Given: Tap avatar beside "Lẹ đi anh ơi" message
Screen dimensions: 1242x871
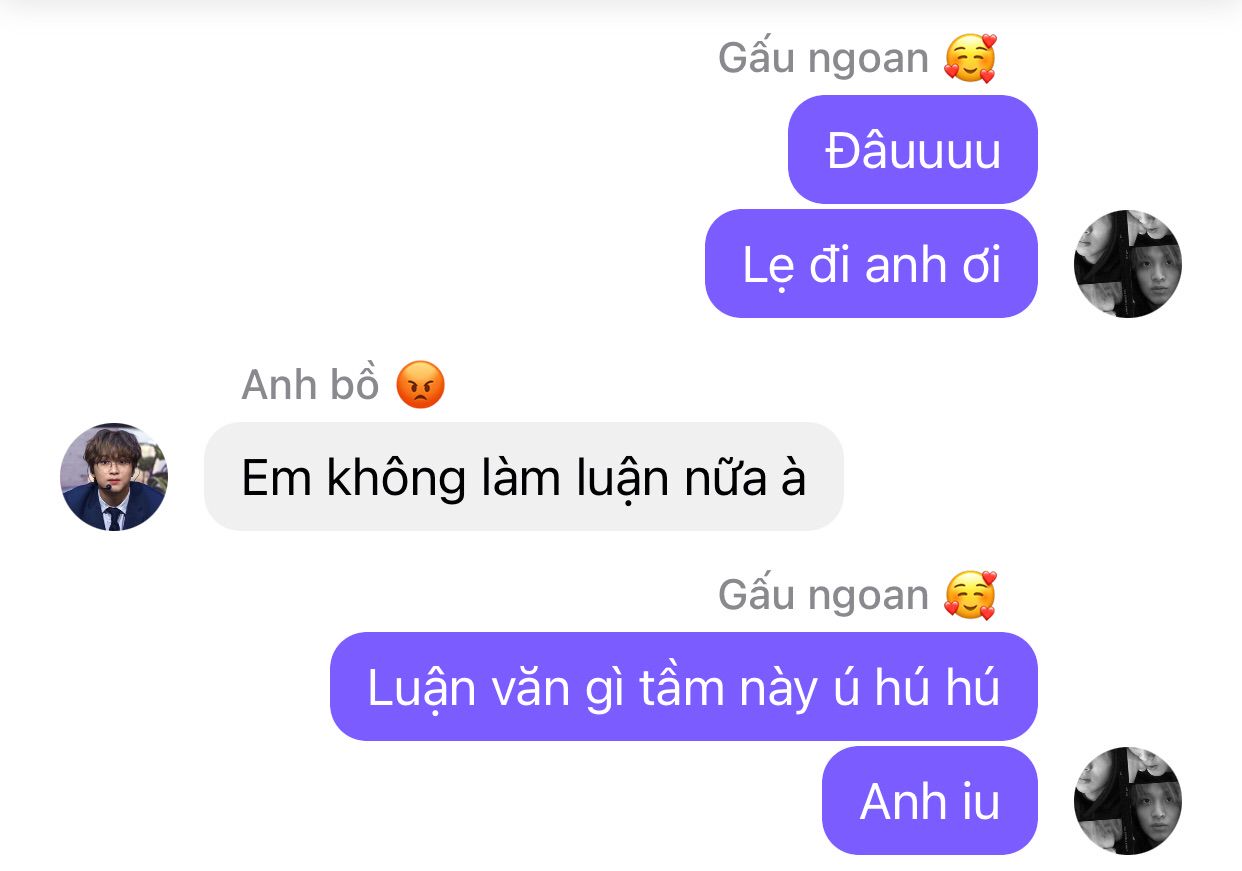Looking at the screenshot, I should [1127, 264].
